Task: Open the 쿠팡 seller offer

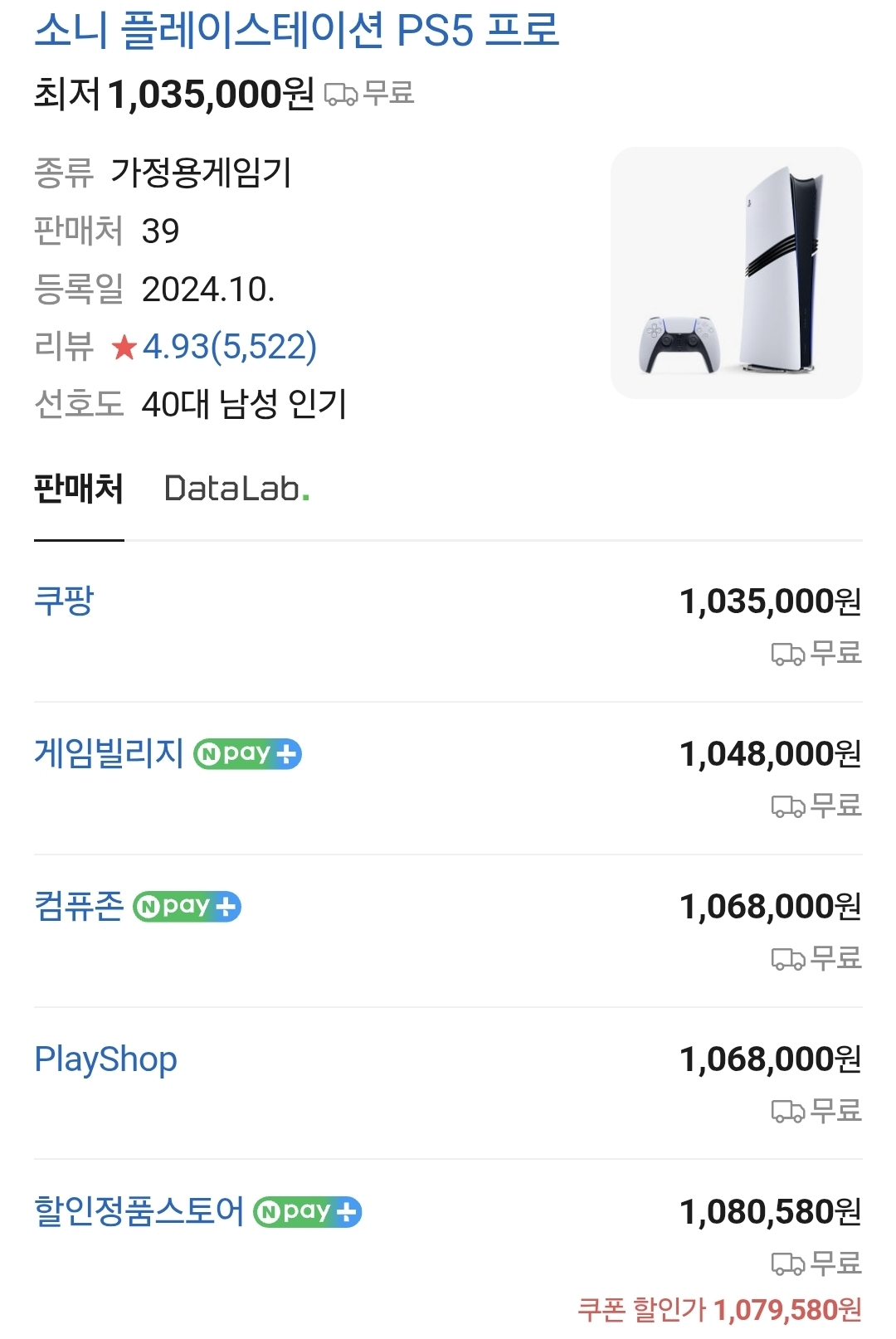Action: coord(64,600)
